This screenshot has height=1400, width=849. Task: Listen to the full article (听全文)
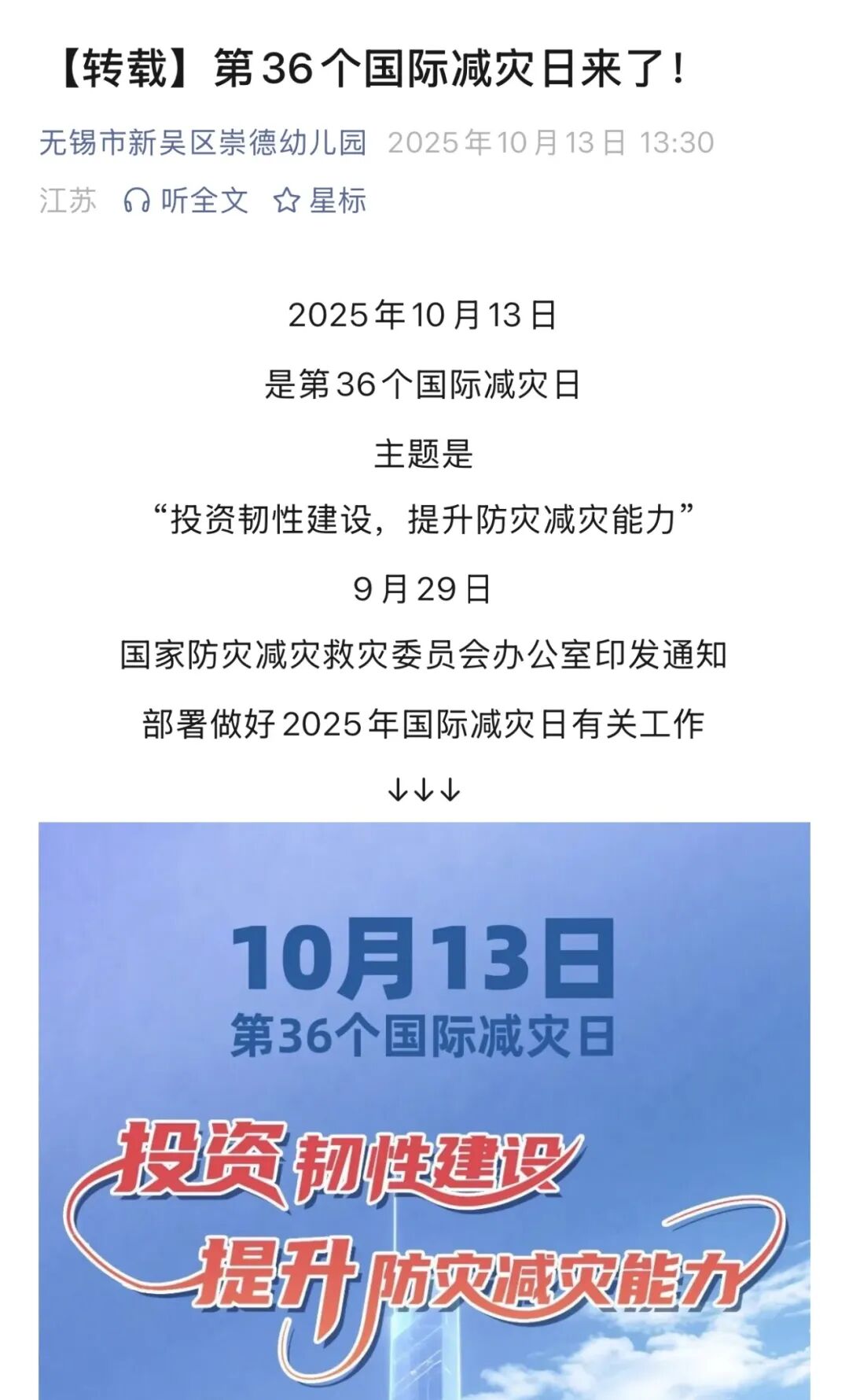(x=186, y=201)
